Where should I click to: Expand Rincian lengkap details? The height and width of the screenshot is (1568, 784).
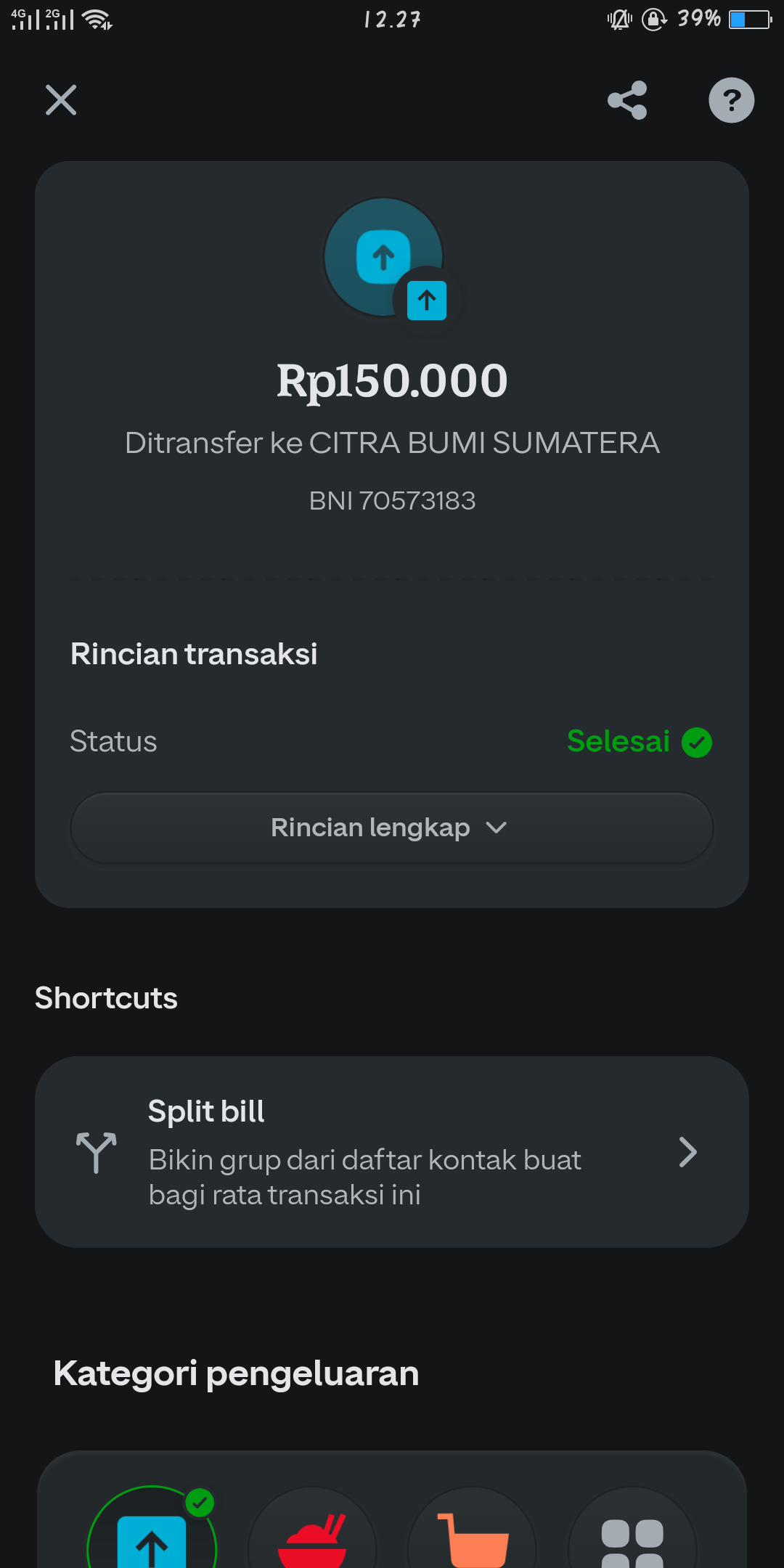(x=392, y=828)
